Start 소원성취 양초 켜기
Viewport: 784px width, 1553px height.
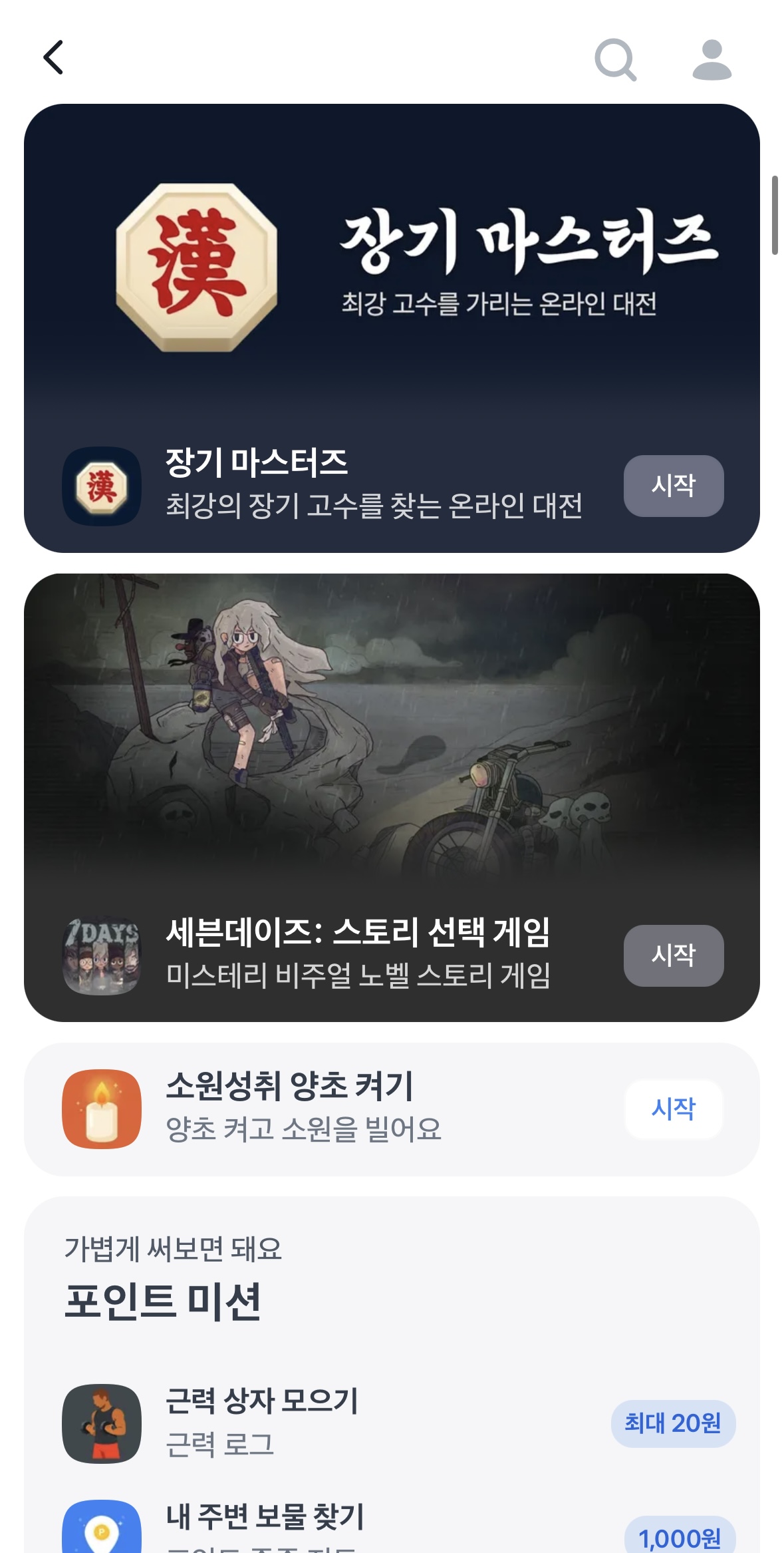pos(673,1109)
